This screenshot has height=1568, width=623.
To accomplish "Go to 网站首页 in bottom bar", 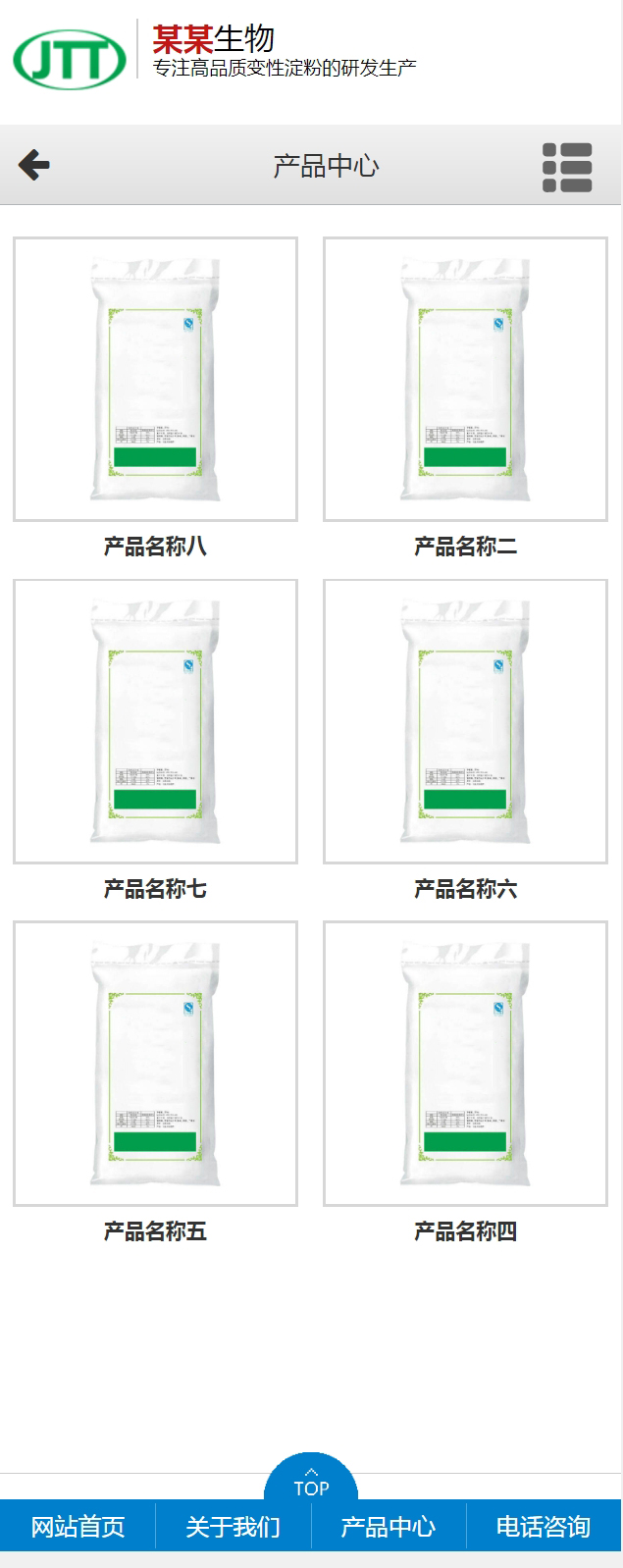I will coord(78,1527).
